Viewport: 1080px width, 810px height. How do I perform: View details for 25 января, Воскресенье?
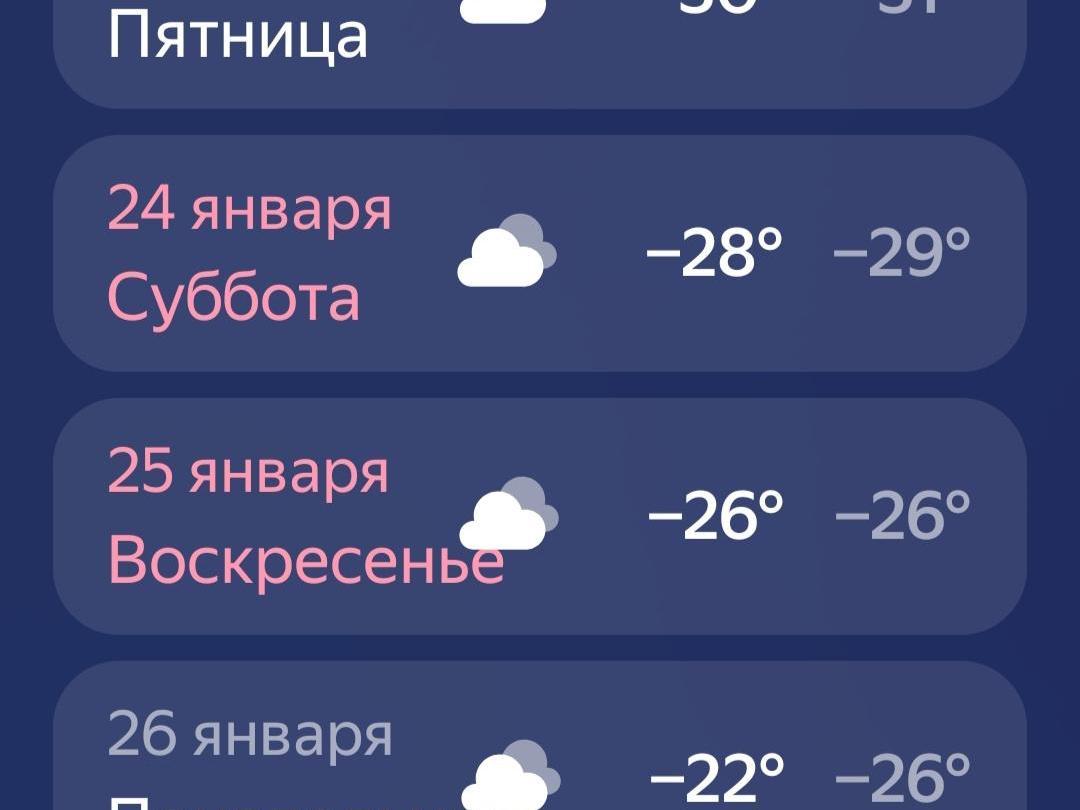(x=540, y=516)
